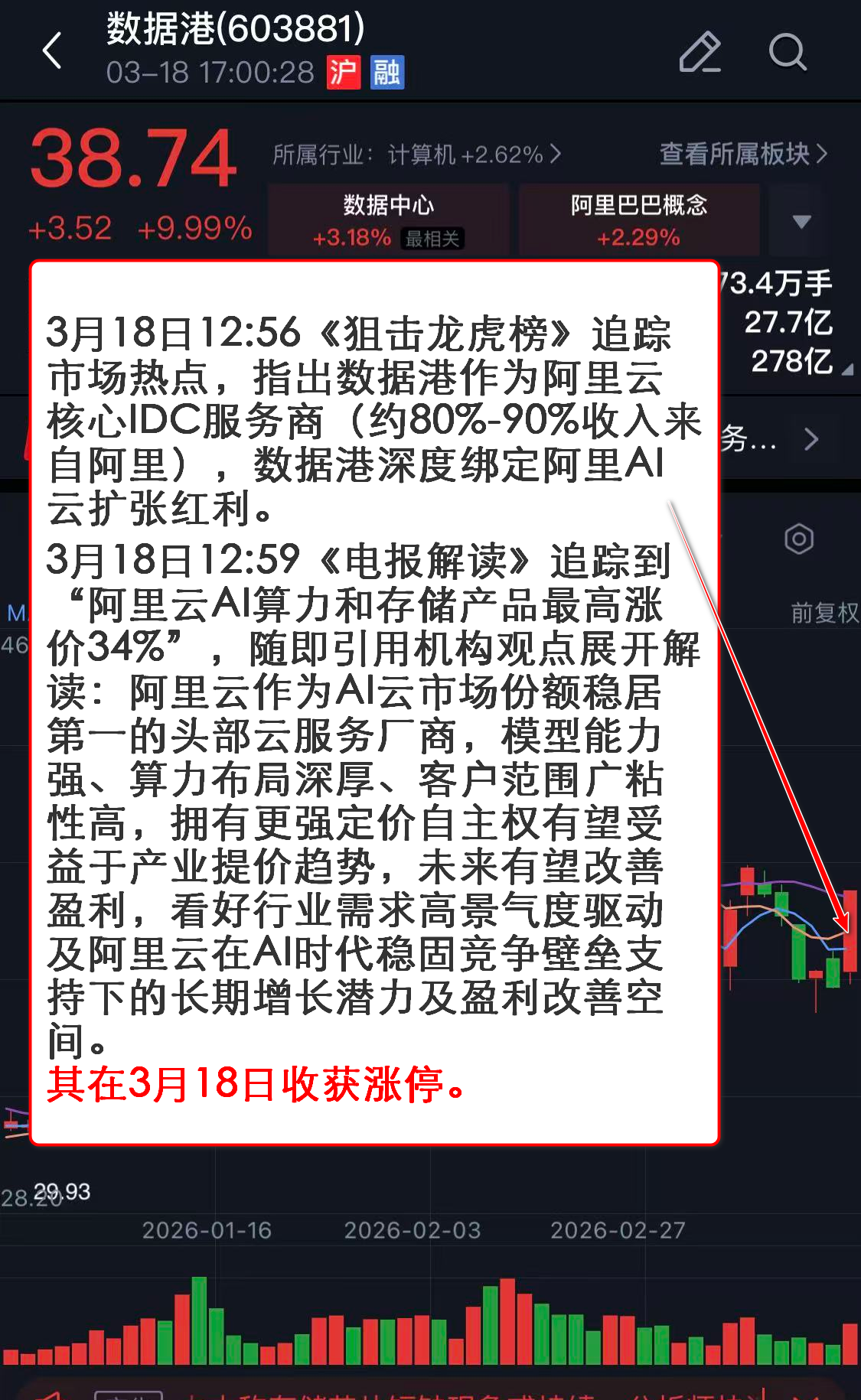Open stock search

click(x=787, y=52)
